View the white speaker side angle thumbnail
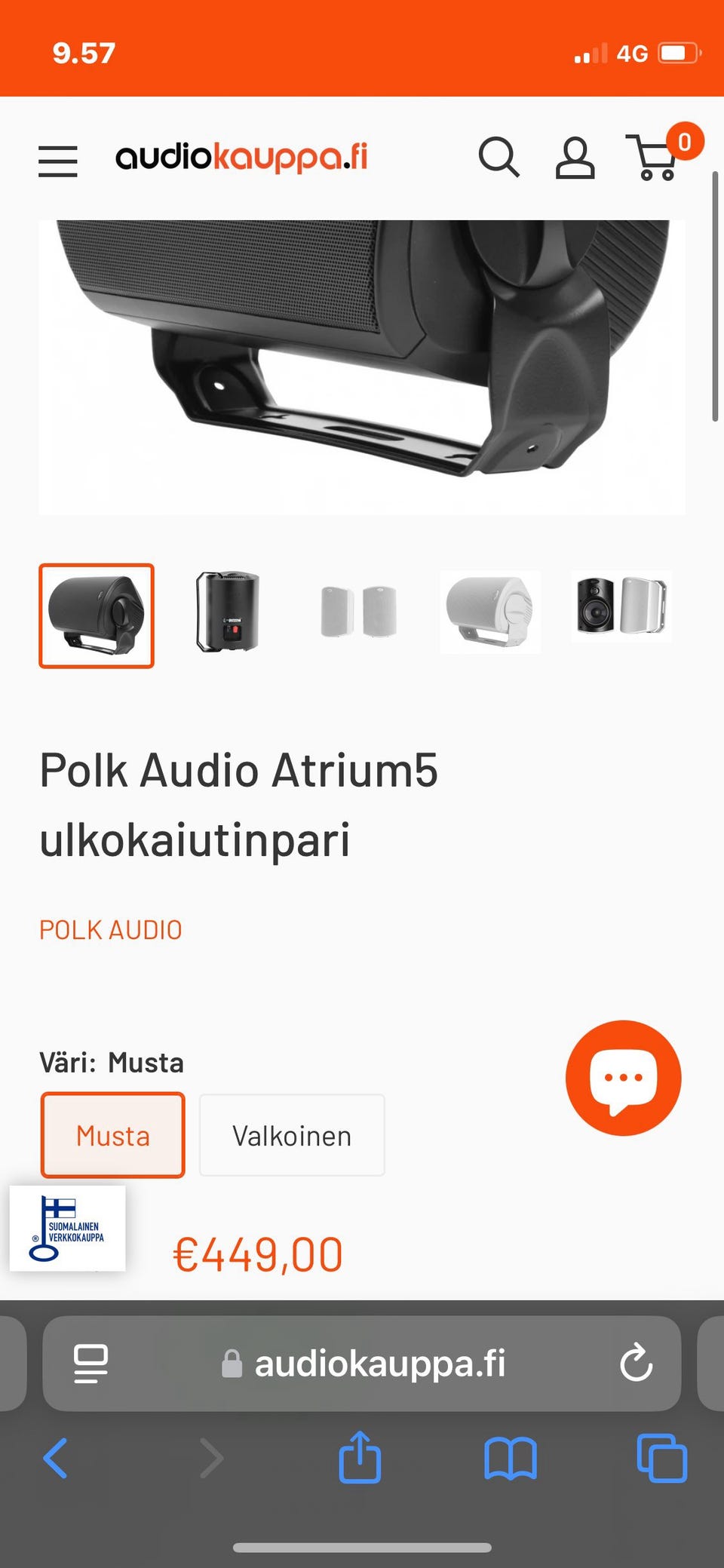Screen dimensions: 724x1568 pyautogui.click(x=489, y=612)
